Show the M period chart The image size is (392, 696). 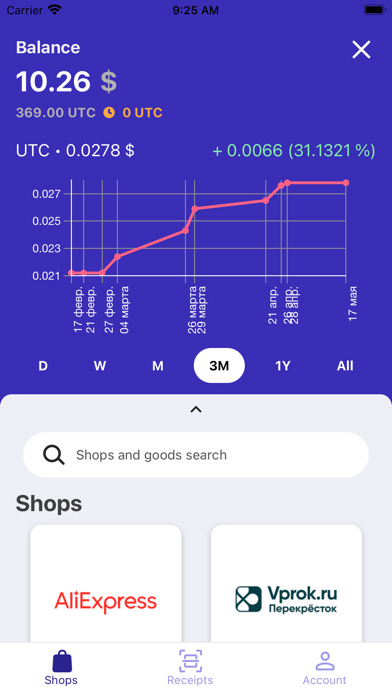[x=158, y=366]
